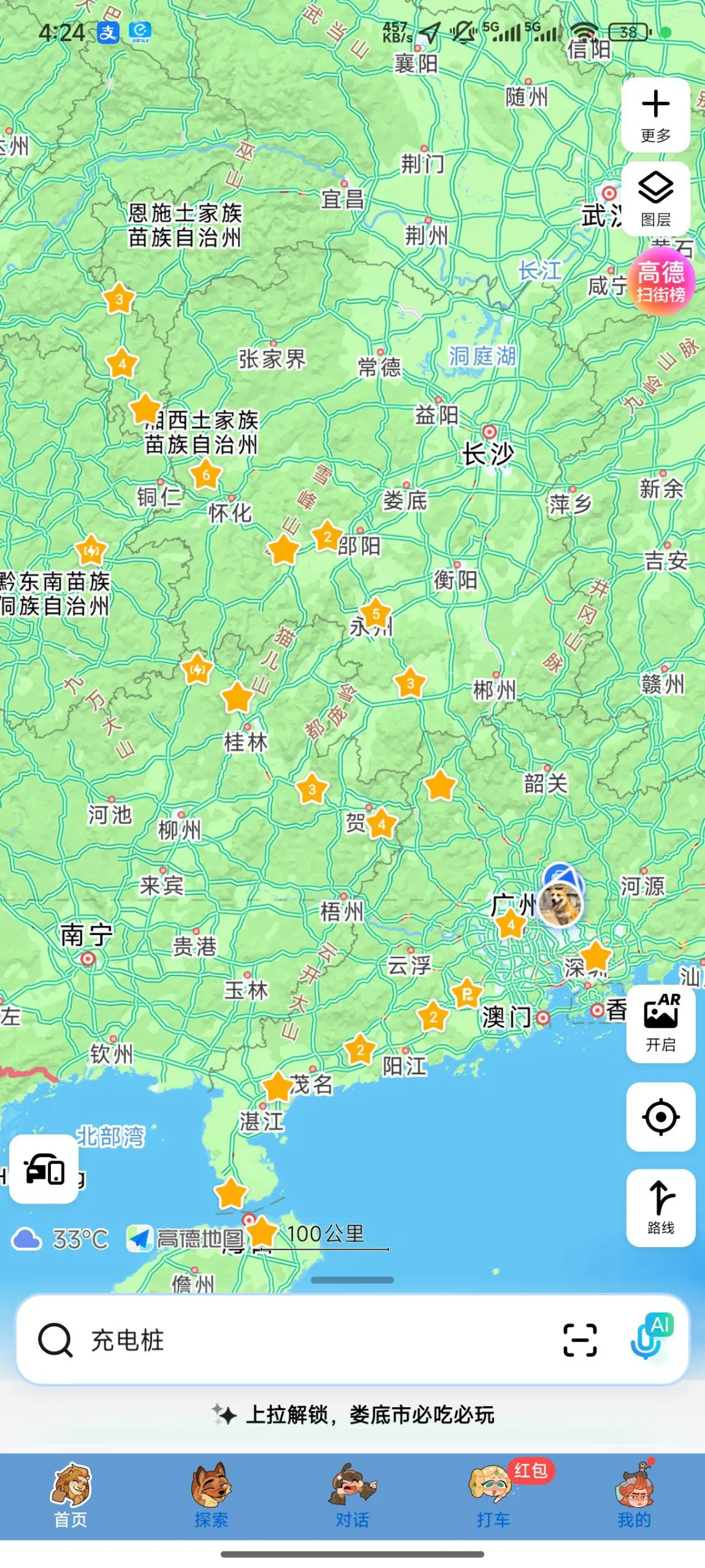
Task: Open the 图层 map layers selector
Action: pos(655,198)
